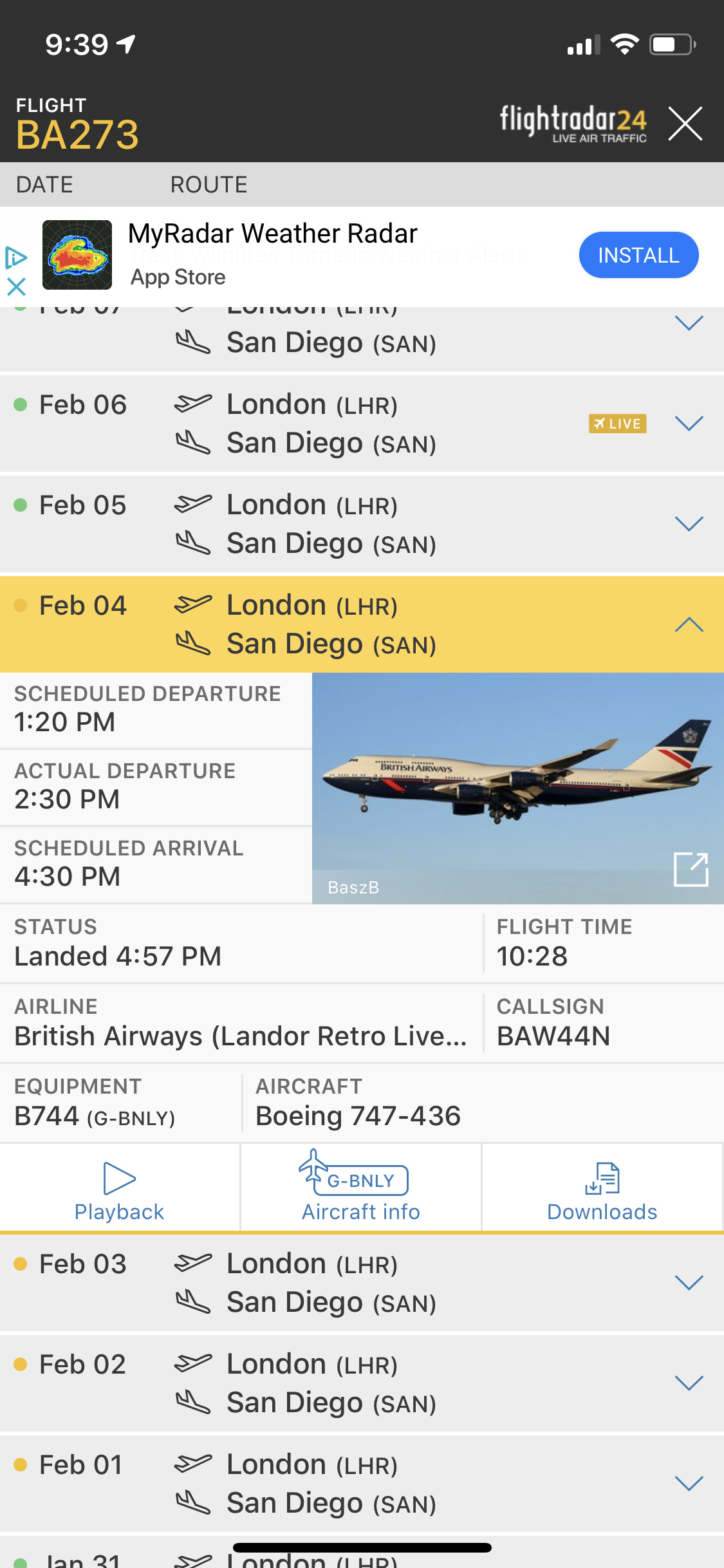Screen dimensions: 724x1568
Task: Expand the partly hidden flight above Feb 06
Action: pyautogui.click(x=689, y=323)
